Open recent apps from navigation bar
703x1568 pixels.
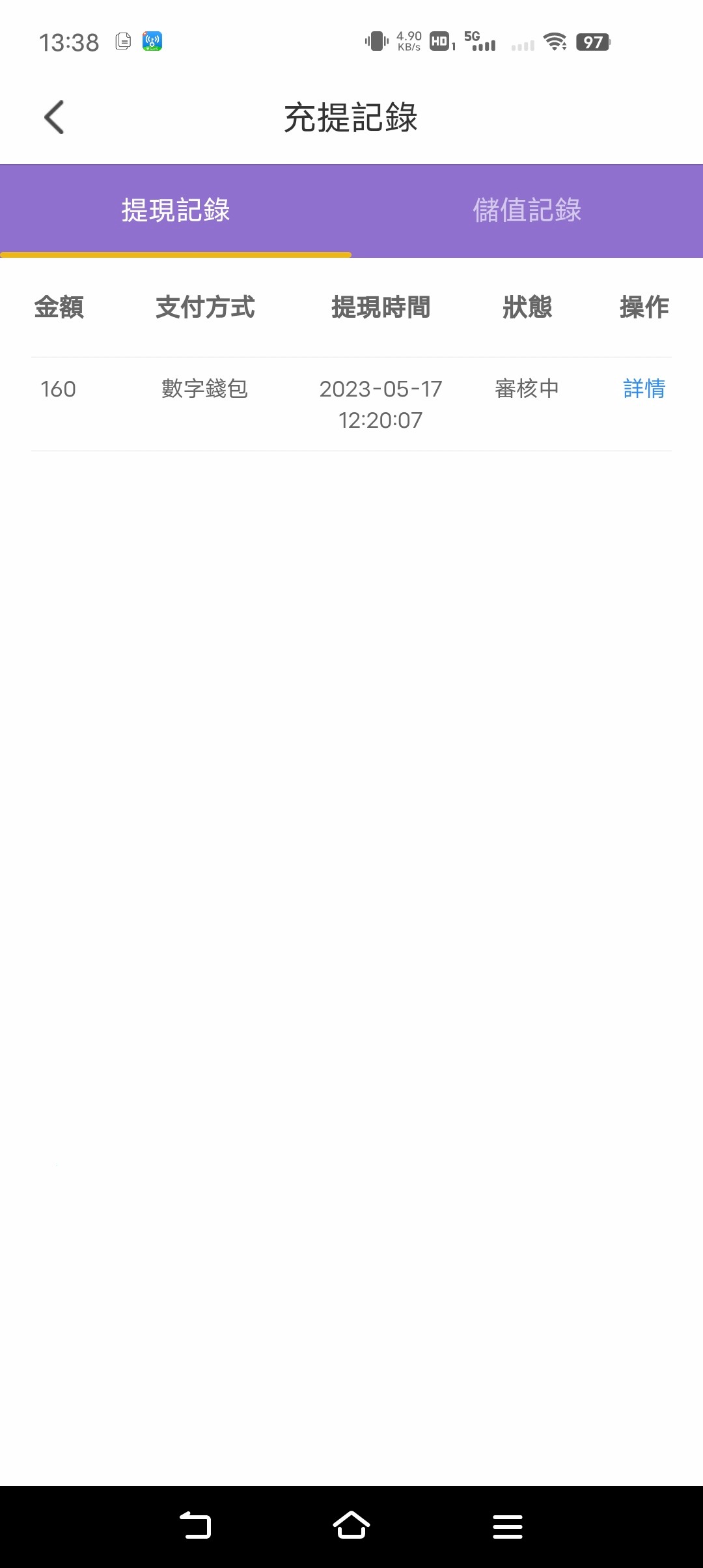(507, 1526)
